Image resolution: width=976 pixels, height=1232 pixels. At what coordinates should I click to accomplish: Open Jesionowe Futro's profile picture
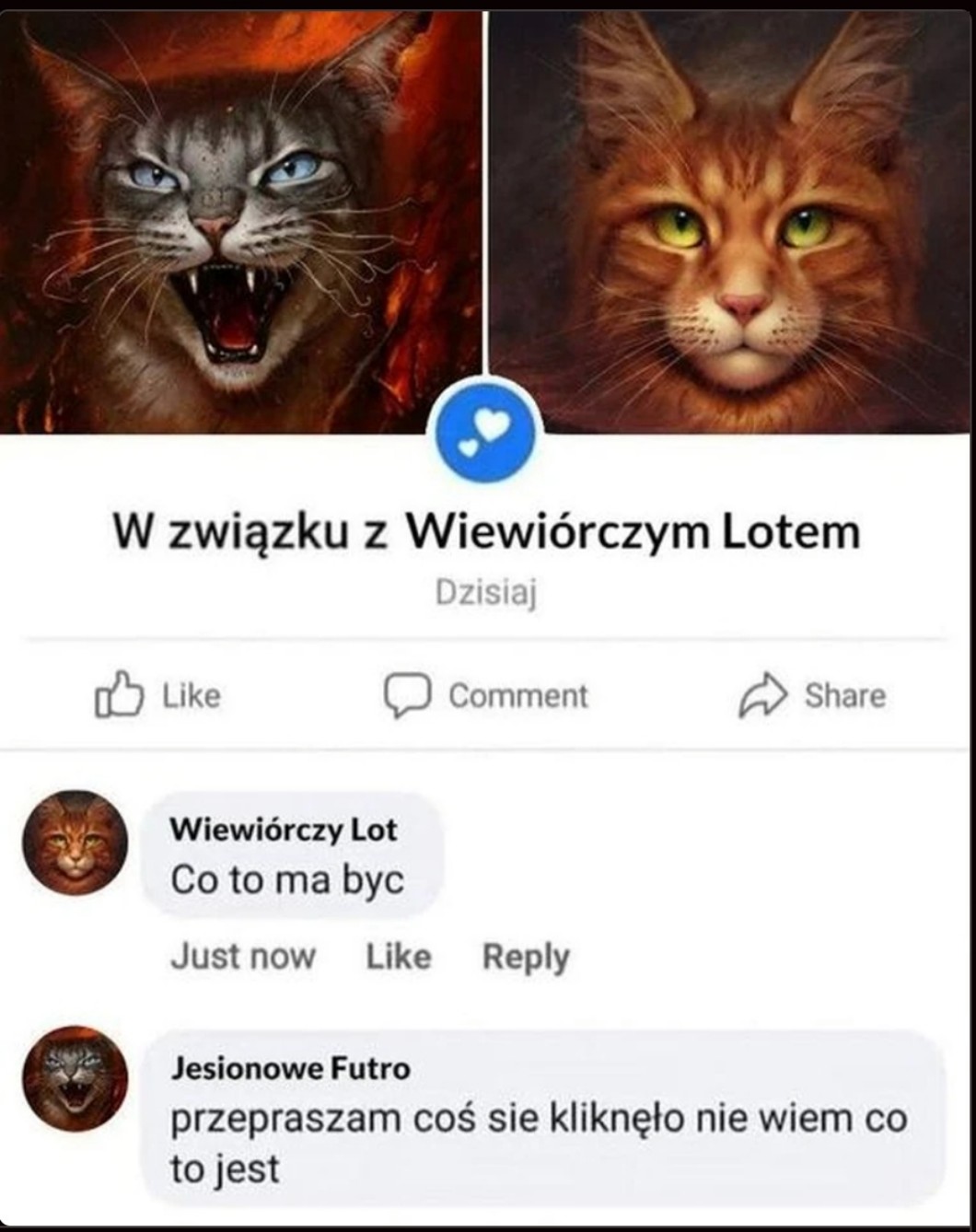click(x=76, y=1079)
